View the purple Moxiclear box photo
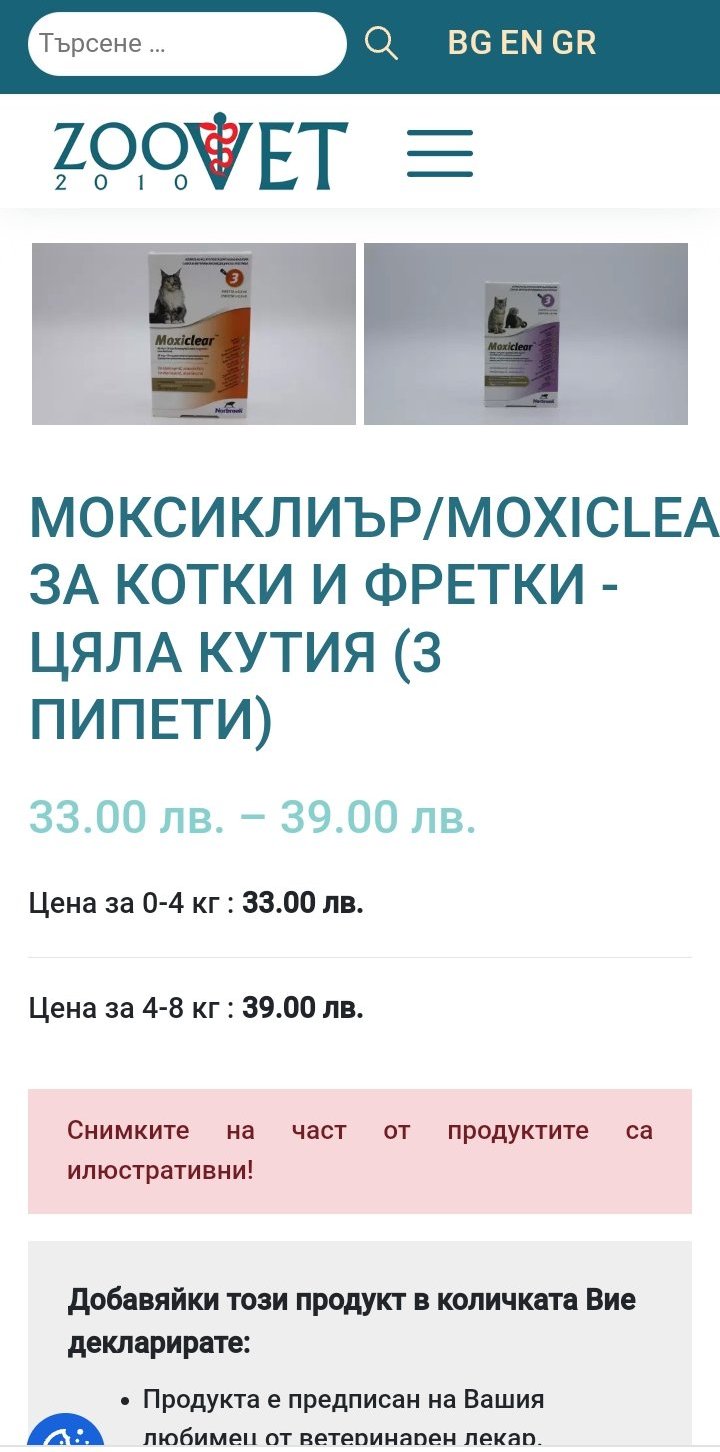This screenshot has height=1452, width=720. tap(526, 334)
